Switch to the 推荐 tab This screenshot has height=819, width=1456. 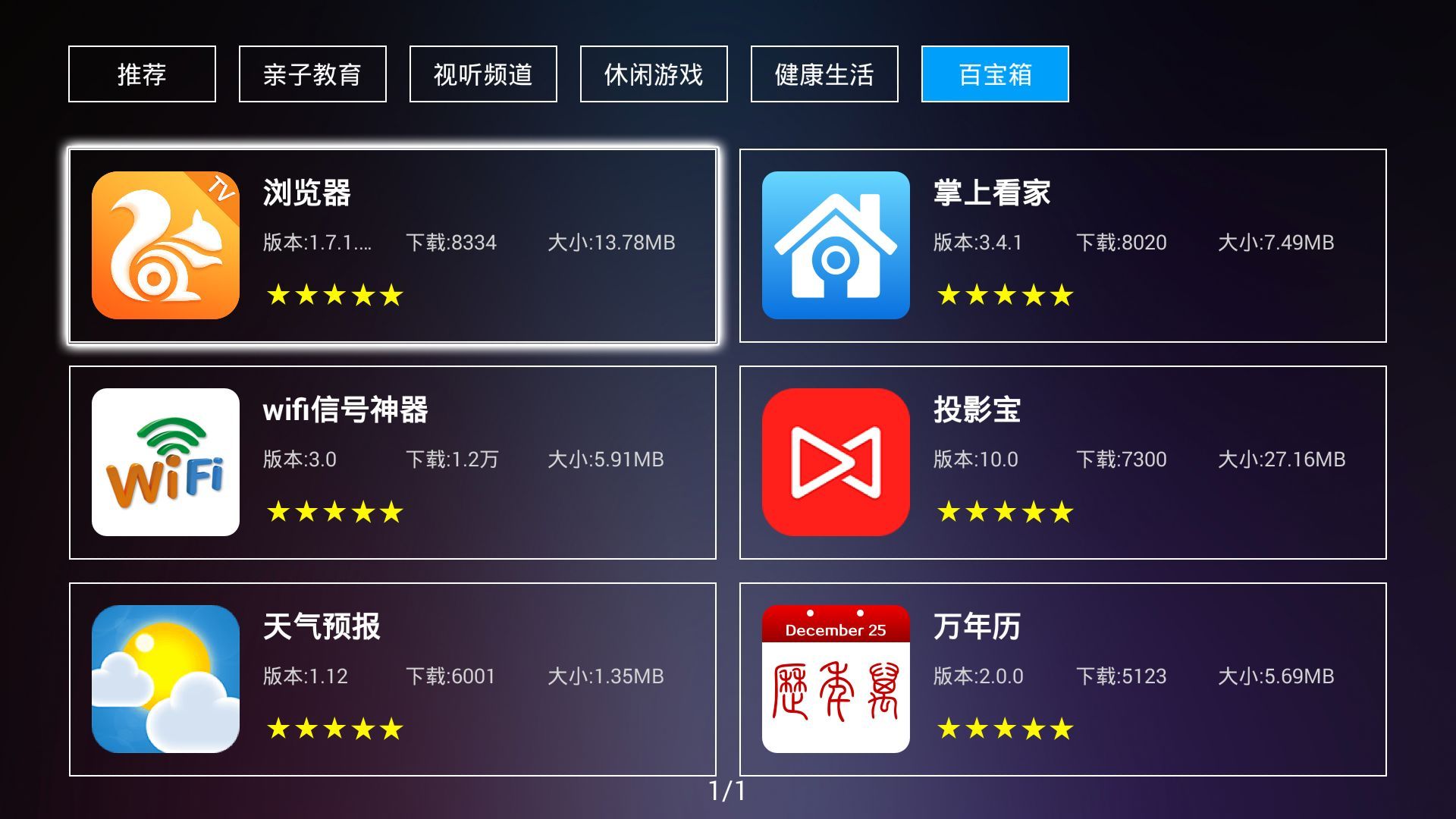[142, 74]
